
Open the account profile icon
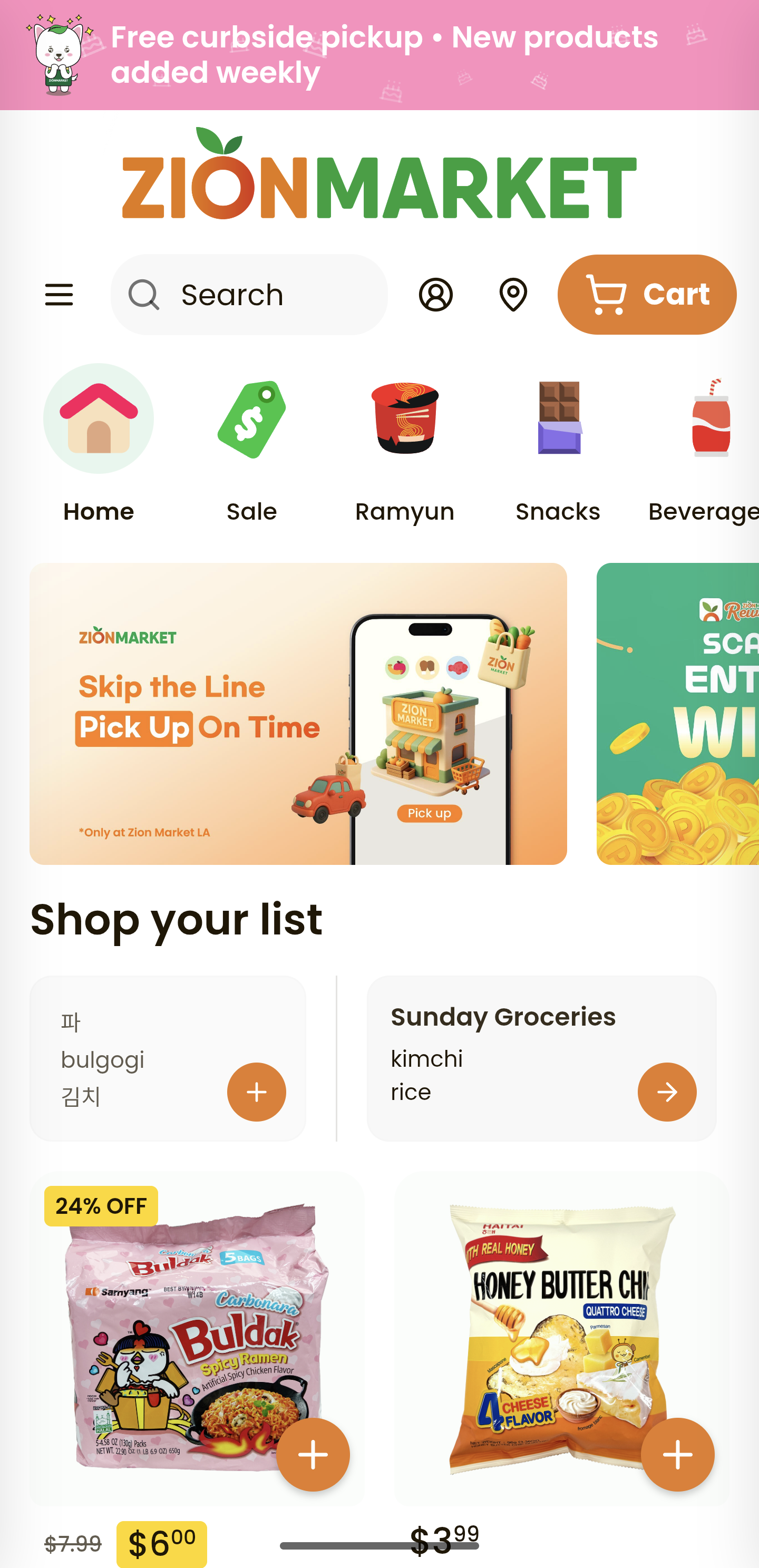tap(436, 295)
